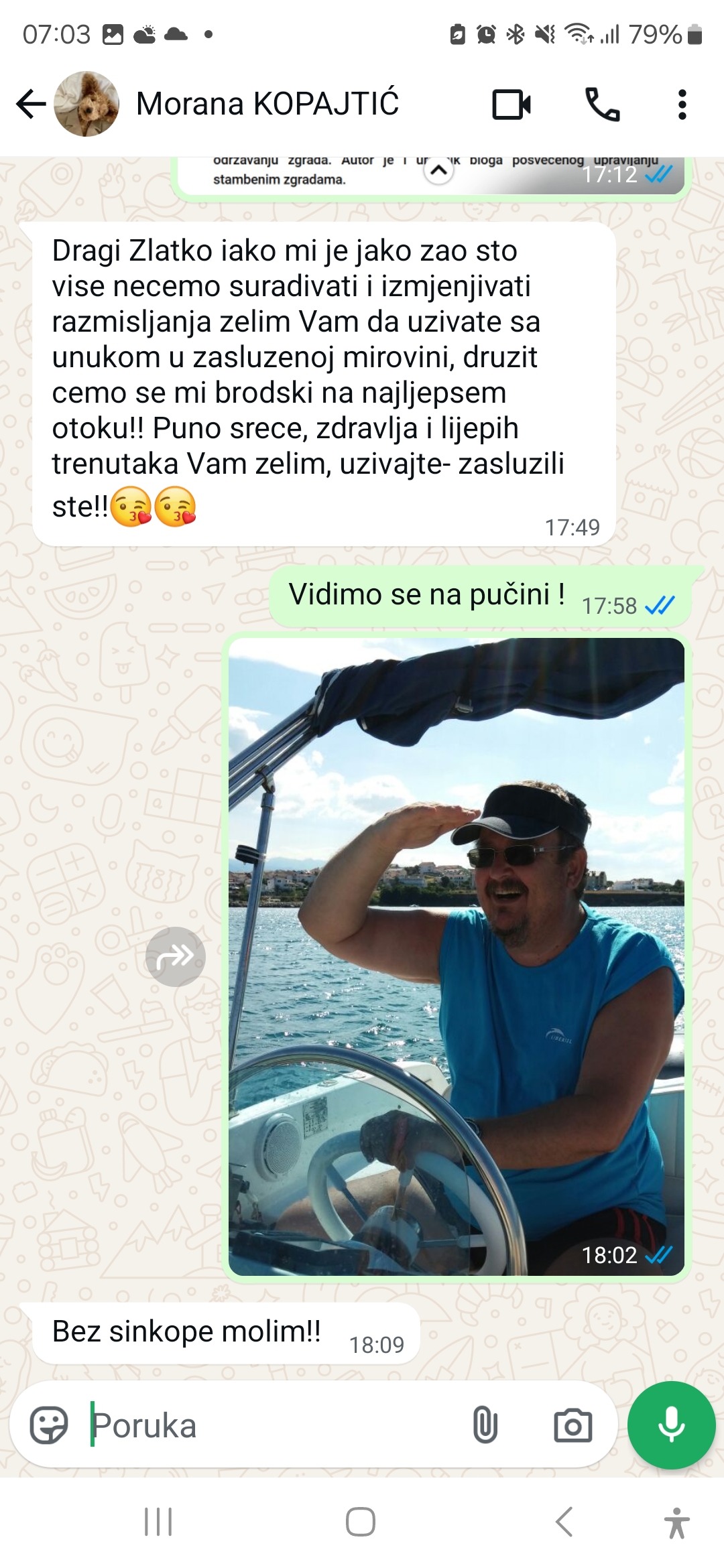Forward the boat photo with the arrow button
Viewport: 724px width, 1568px height.
tap(176, 956)
